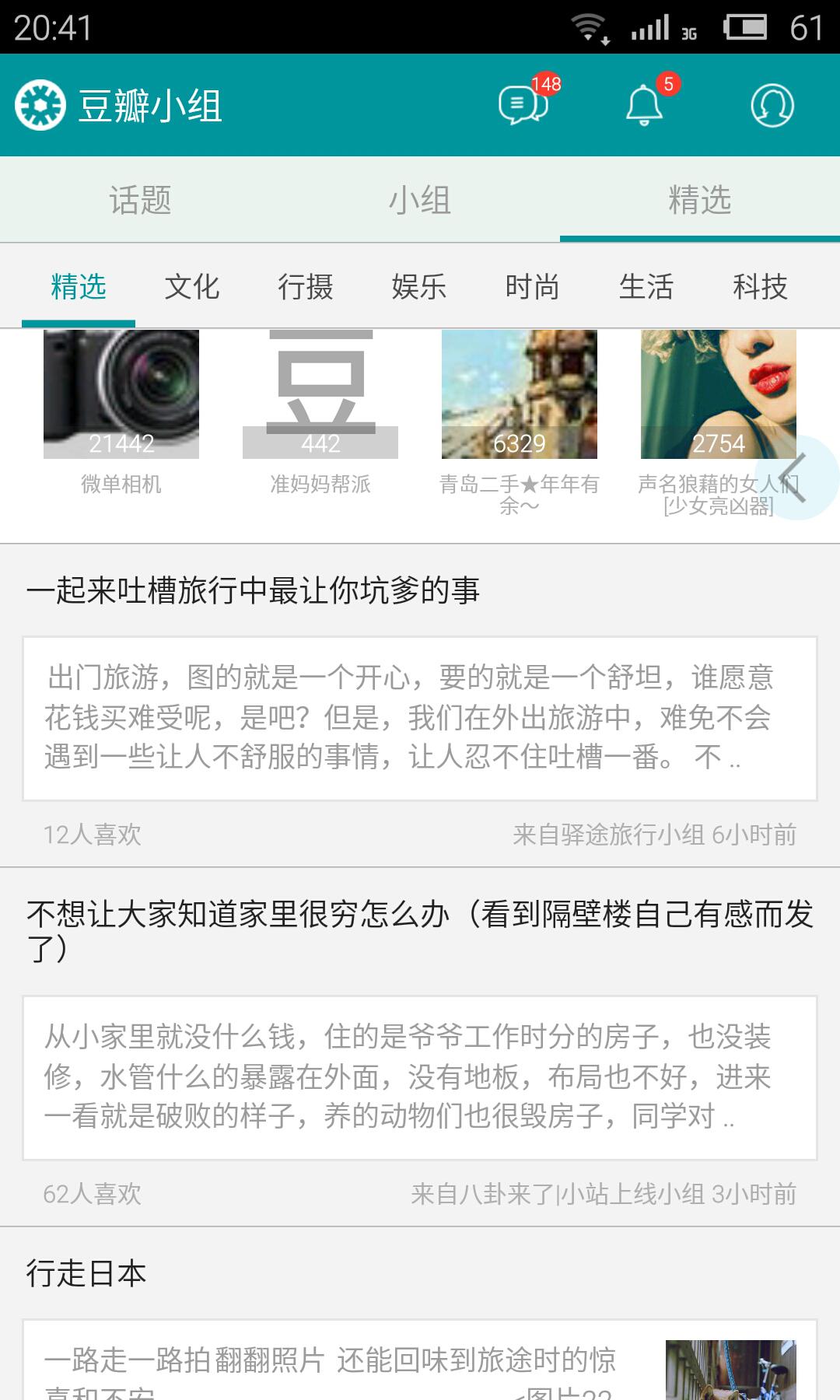Select the 科技 category
Viewport: 840px width, 1400px height.
[760, 287]
